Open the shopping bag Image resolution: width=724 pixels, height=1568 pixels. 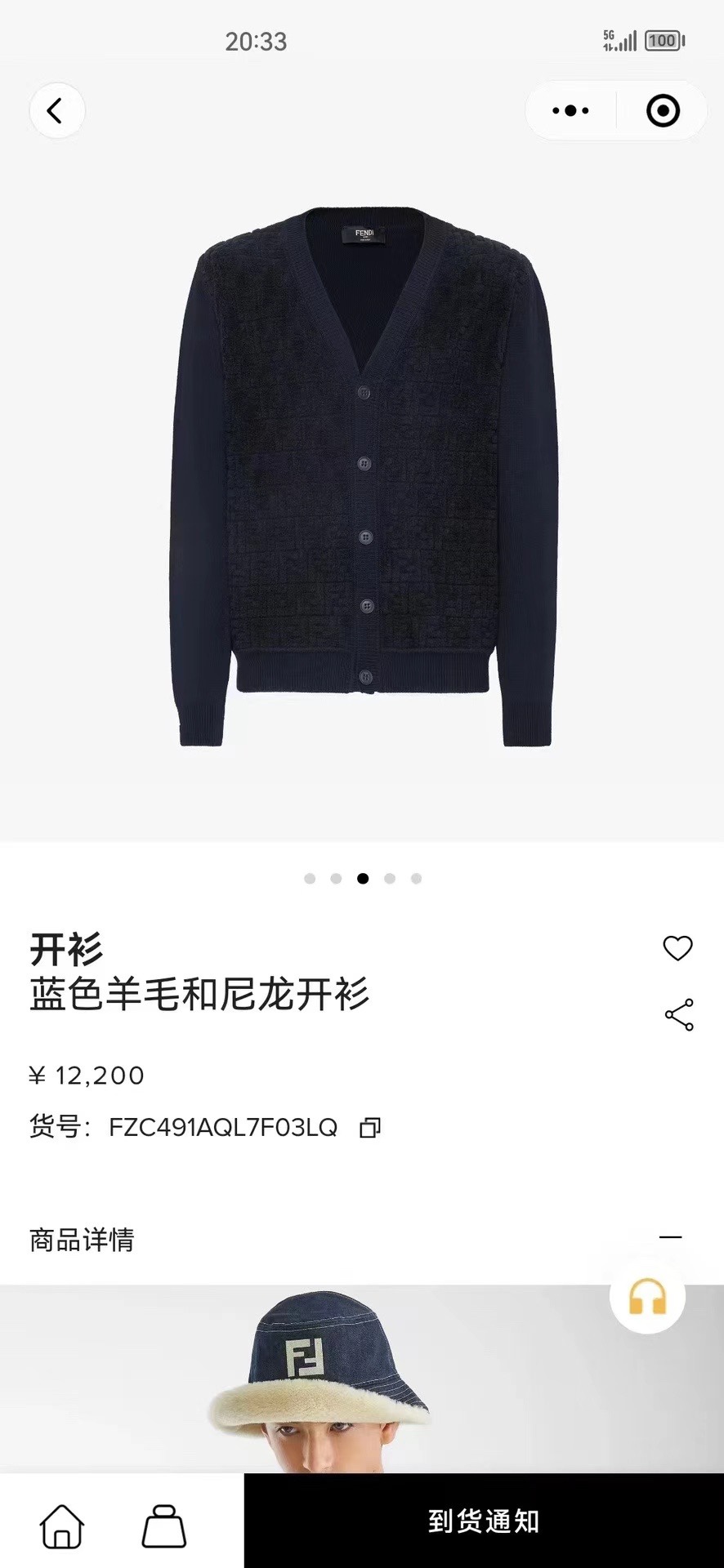[164, 1524]
